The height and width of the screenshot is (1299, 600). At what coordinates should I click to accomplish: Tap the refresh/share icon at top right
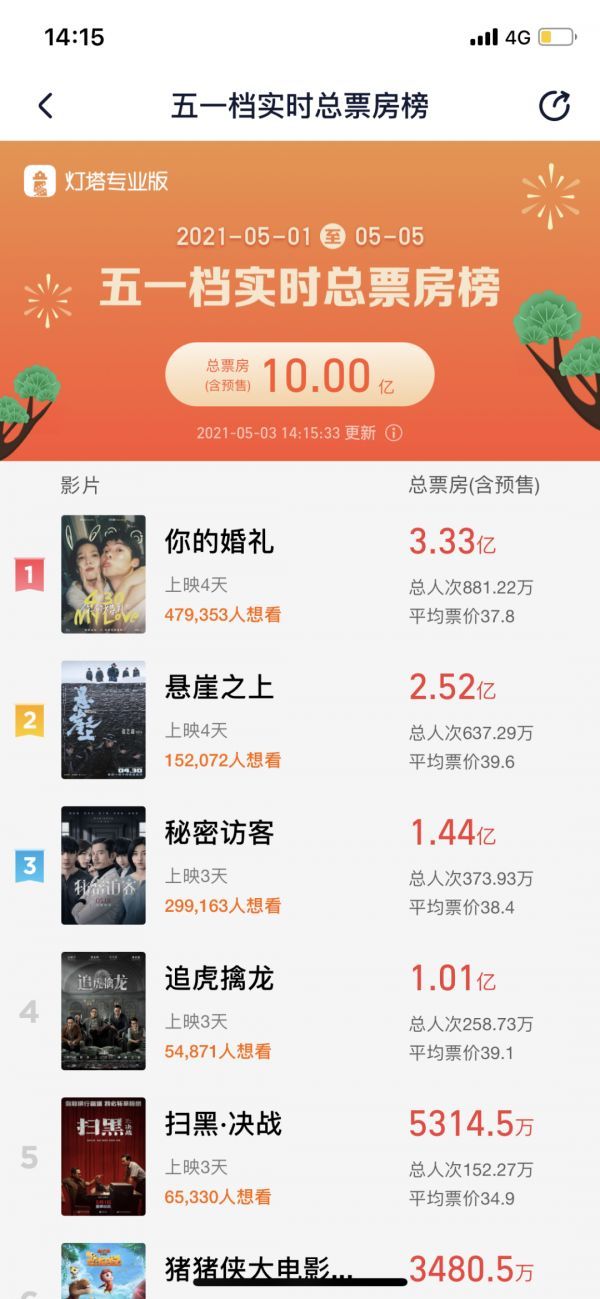(x=554, y=106)
